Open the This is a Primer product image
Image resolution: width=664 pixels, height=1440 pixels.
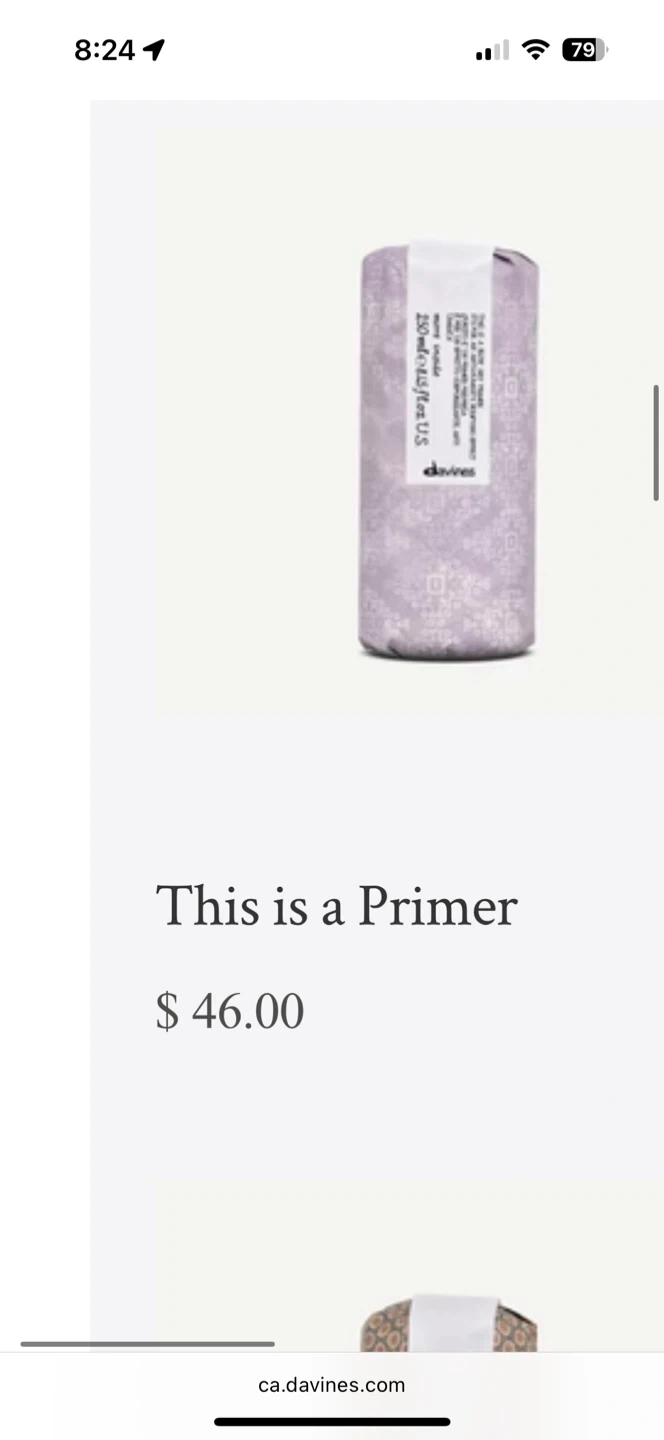coord(409,420)
